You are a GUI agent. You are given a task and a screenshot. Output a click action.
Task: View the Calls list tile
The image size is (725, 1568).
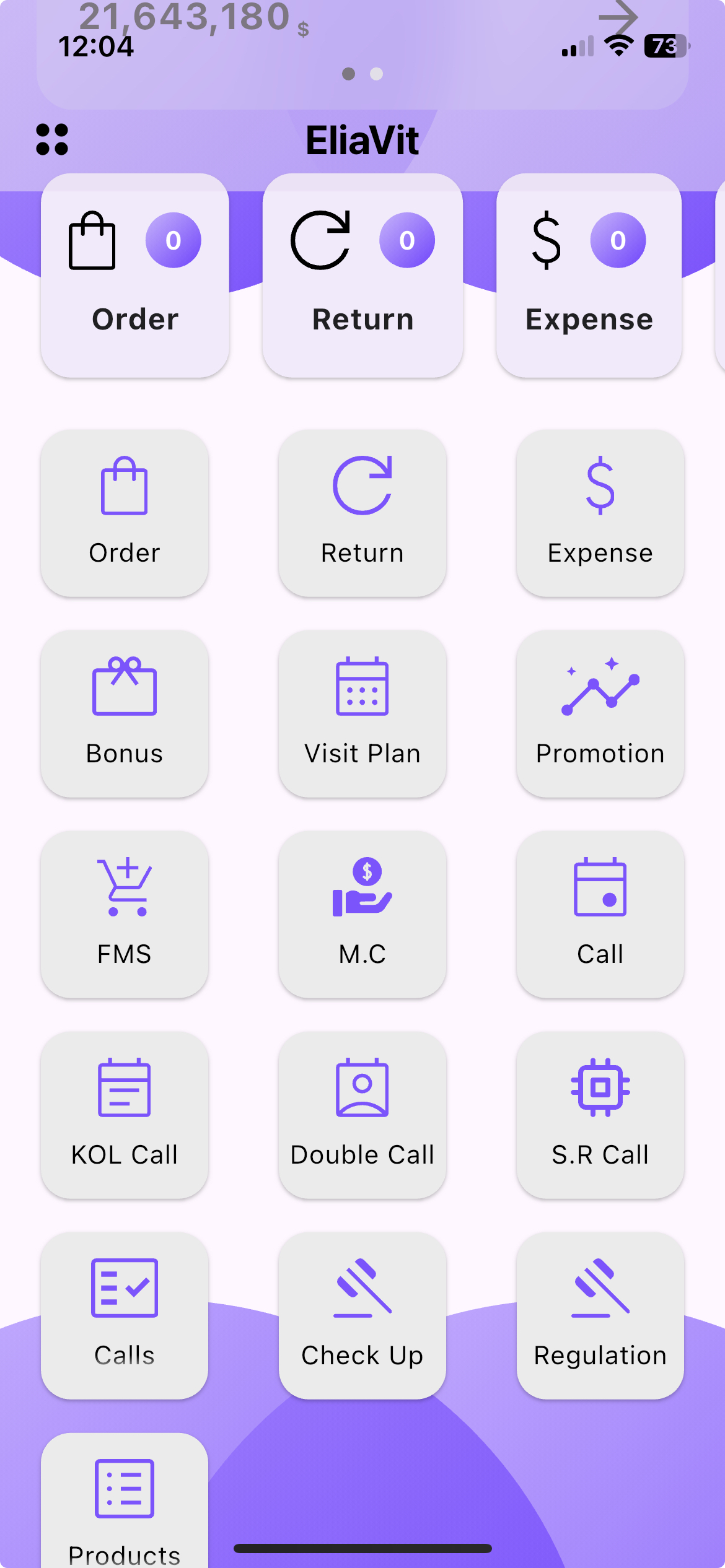pyautogui.click(x=125, y=1315)
